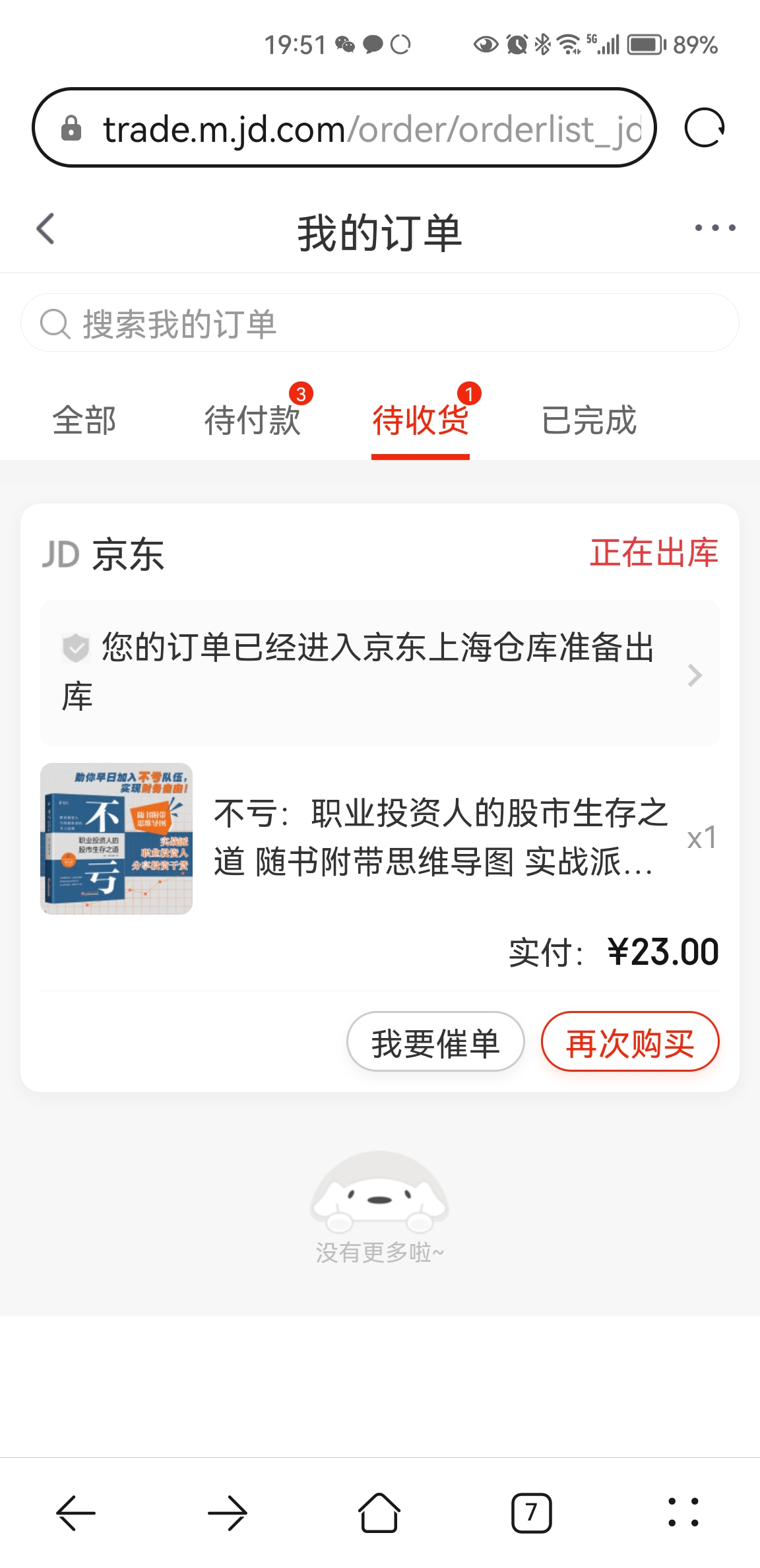760x1568 pixels.
Task: Tap the 搜索我的订单 search field
Action: click(x=379, y=323)
